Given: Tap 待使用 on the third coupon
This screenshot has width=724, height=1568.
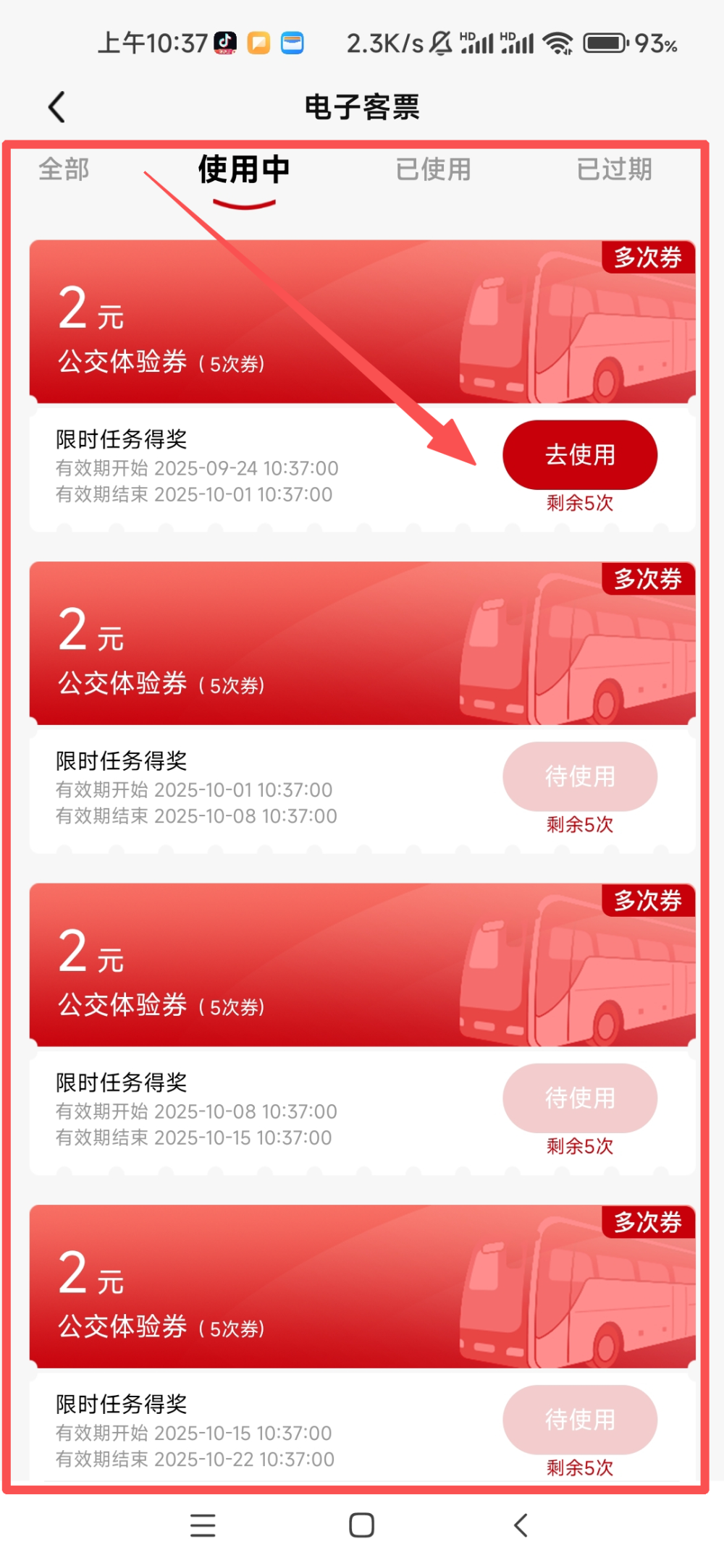Looking at the screenshot, I should coord(579,1098).
